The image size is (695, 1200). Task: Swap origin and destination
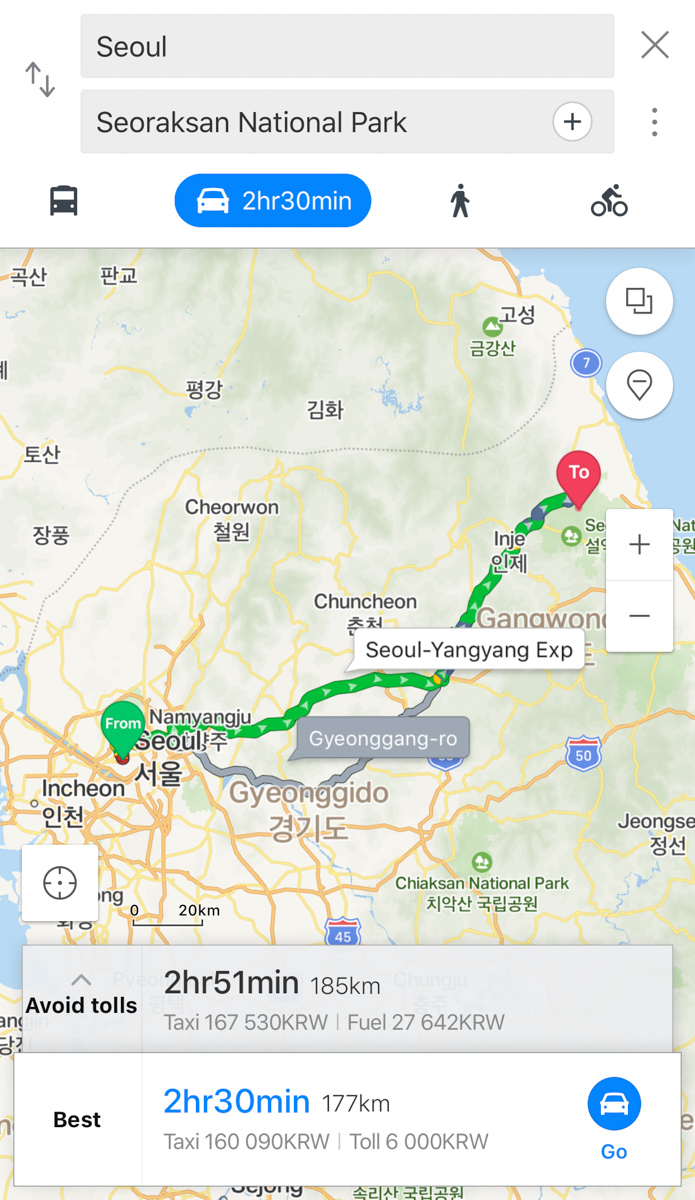click(40, 80)
